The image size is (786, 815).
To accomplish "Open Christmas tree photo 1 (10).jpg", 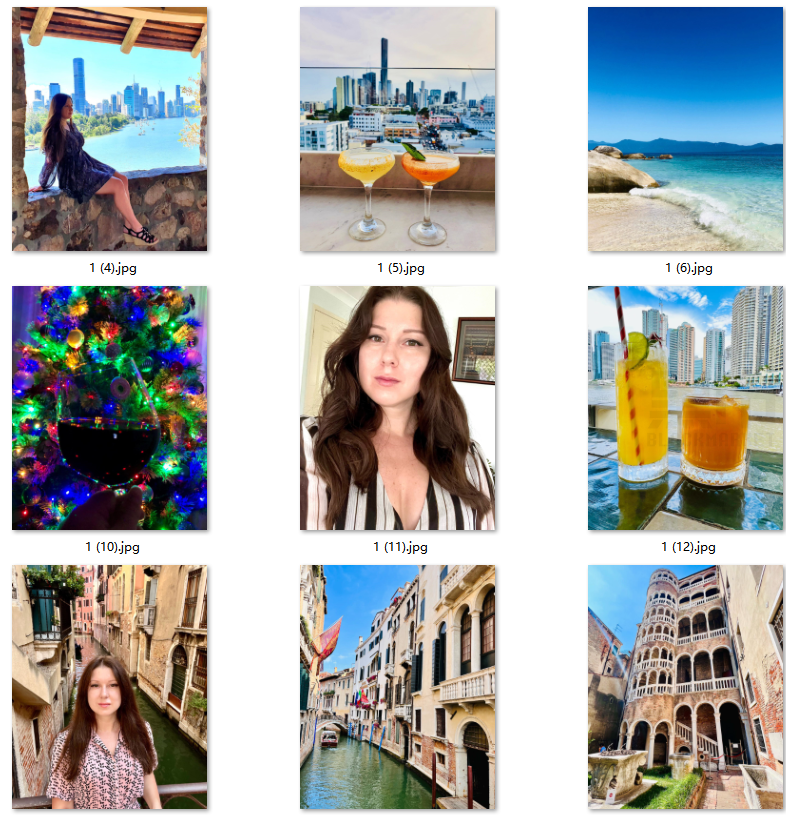I will tap(109, 408).
